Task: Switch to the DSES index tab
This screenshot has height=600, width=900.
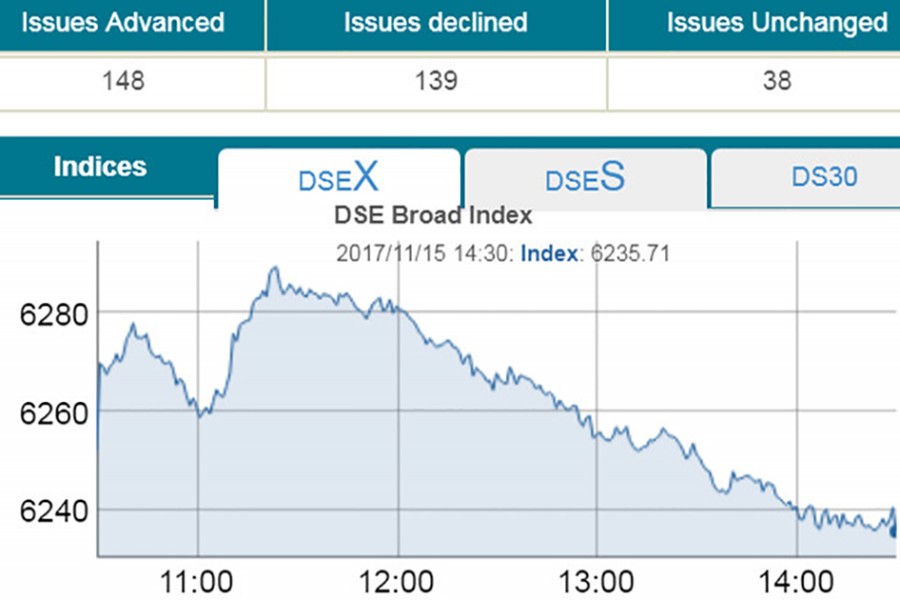Action: (585, 178)
